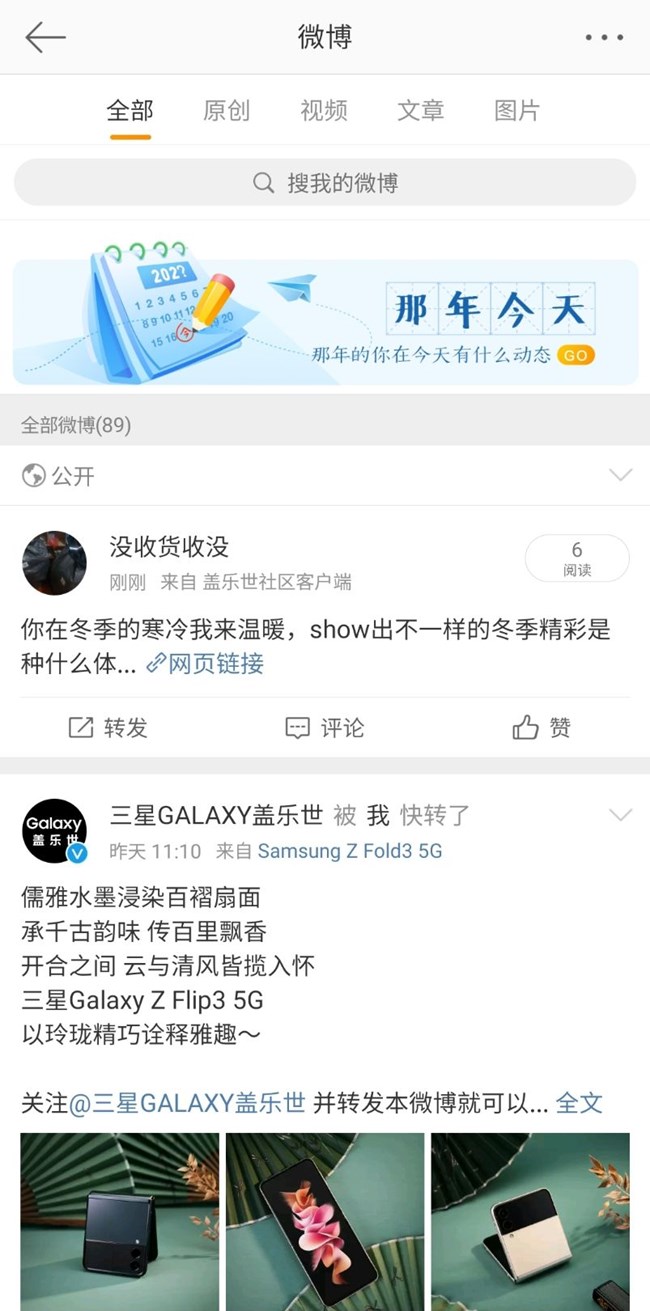Open the 网页链接 link in first post

pos(205,663)
